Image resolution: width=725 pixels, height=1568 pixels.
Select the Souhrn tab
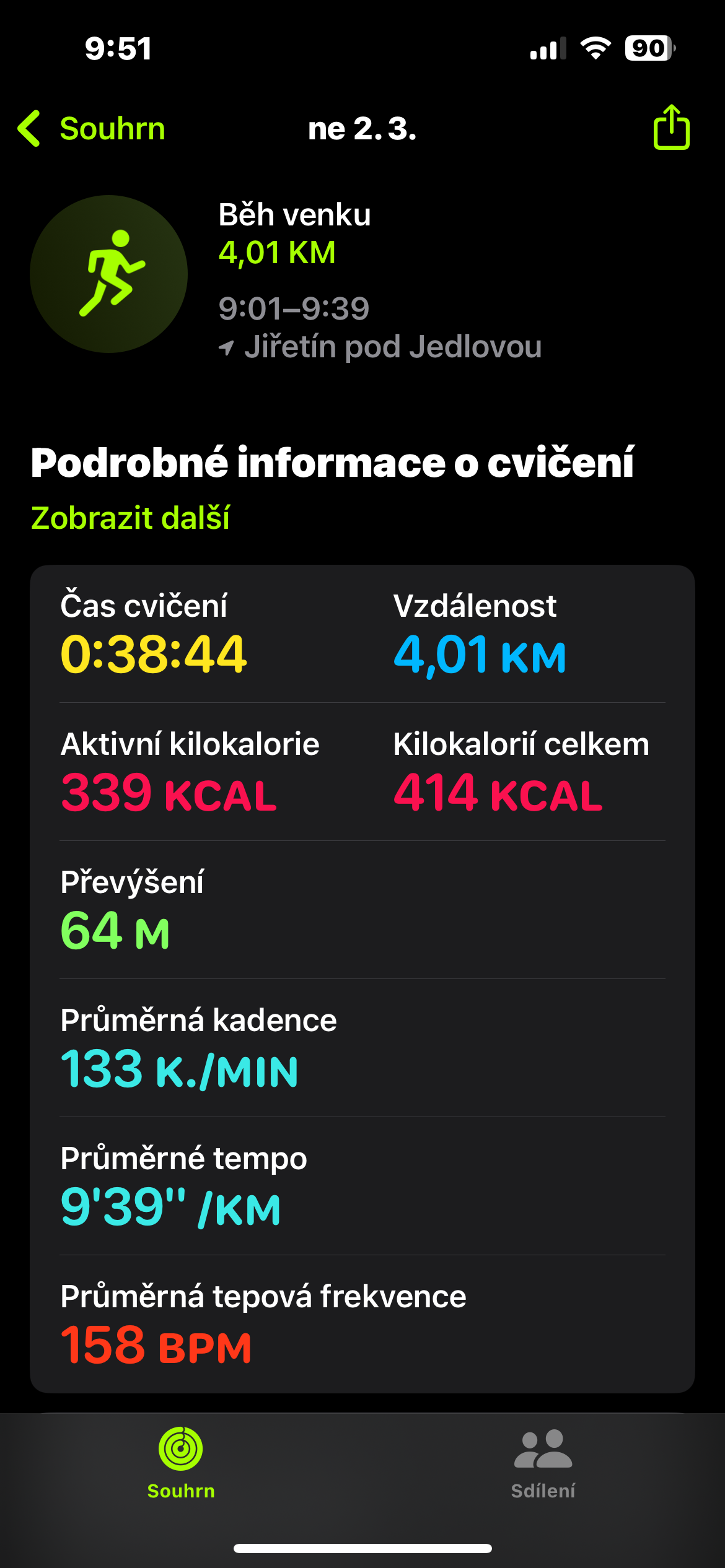pyautogui.click(x=181, y=1464)
